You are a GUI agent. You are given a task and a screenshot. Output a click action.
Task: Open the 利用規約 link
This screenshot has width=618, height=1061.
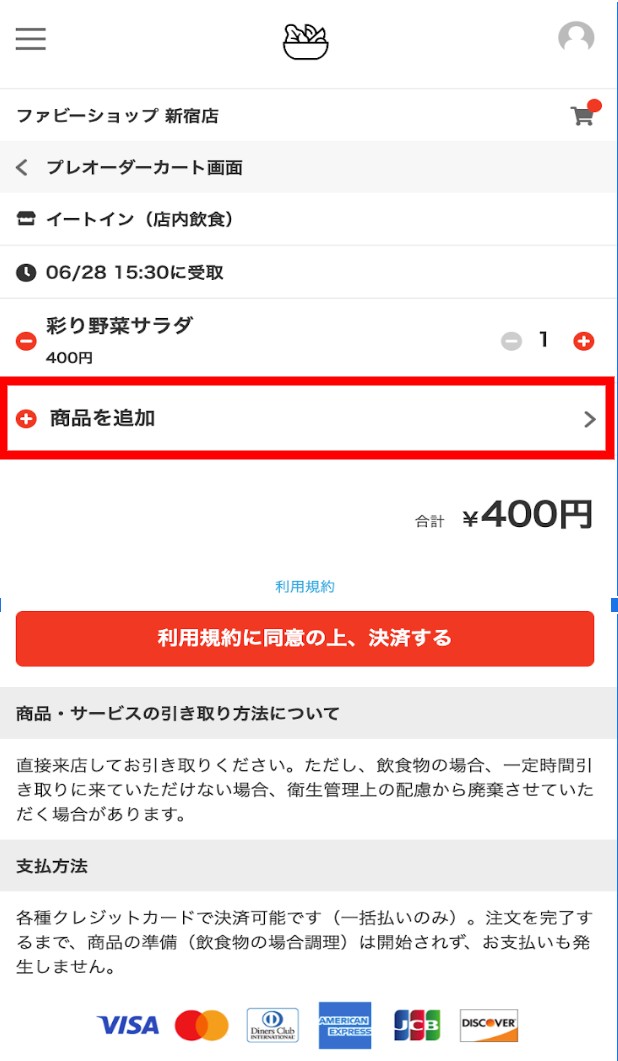coord(305,587)
